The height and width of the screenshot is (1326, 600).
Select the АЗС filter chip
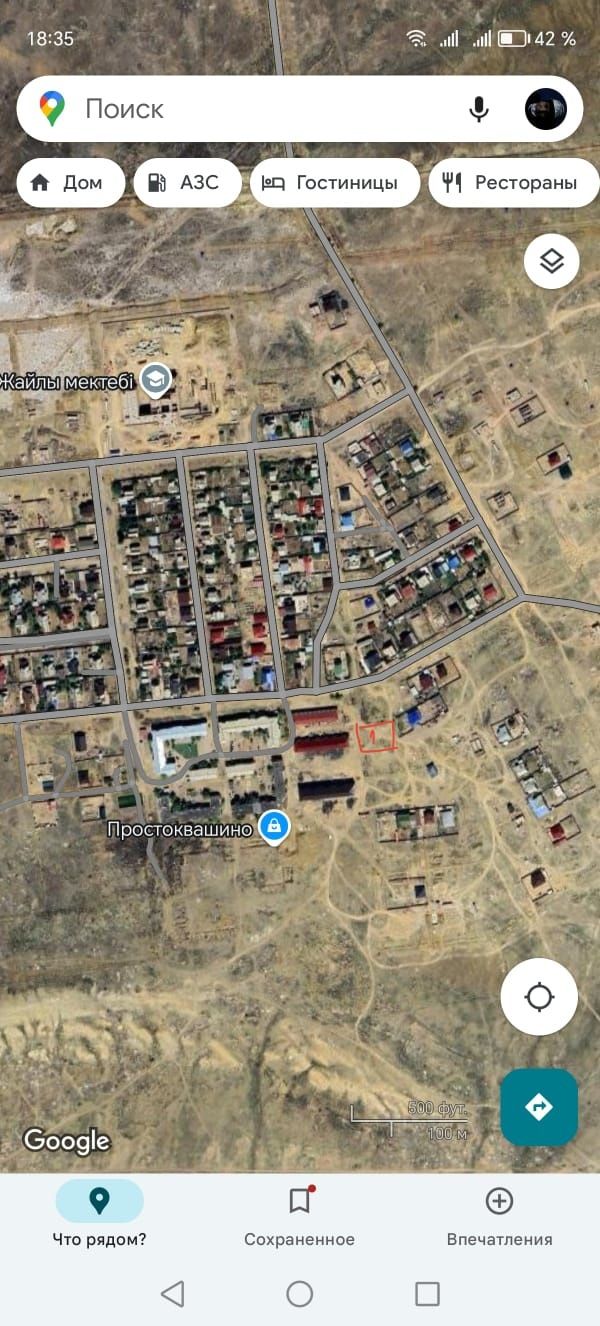(188, 183)
